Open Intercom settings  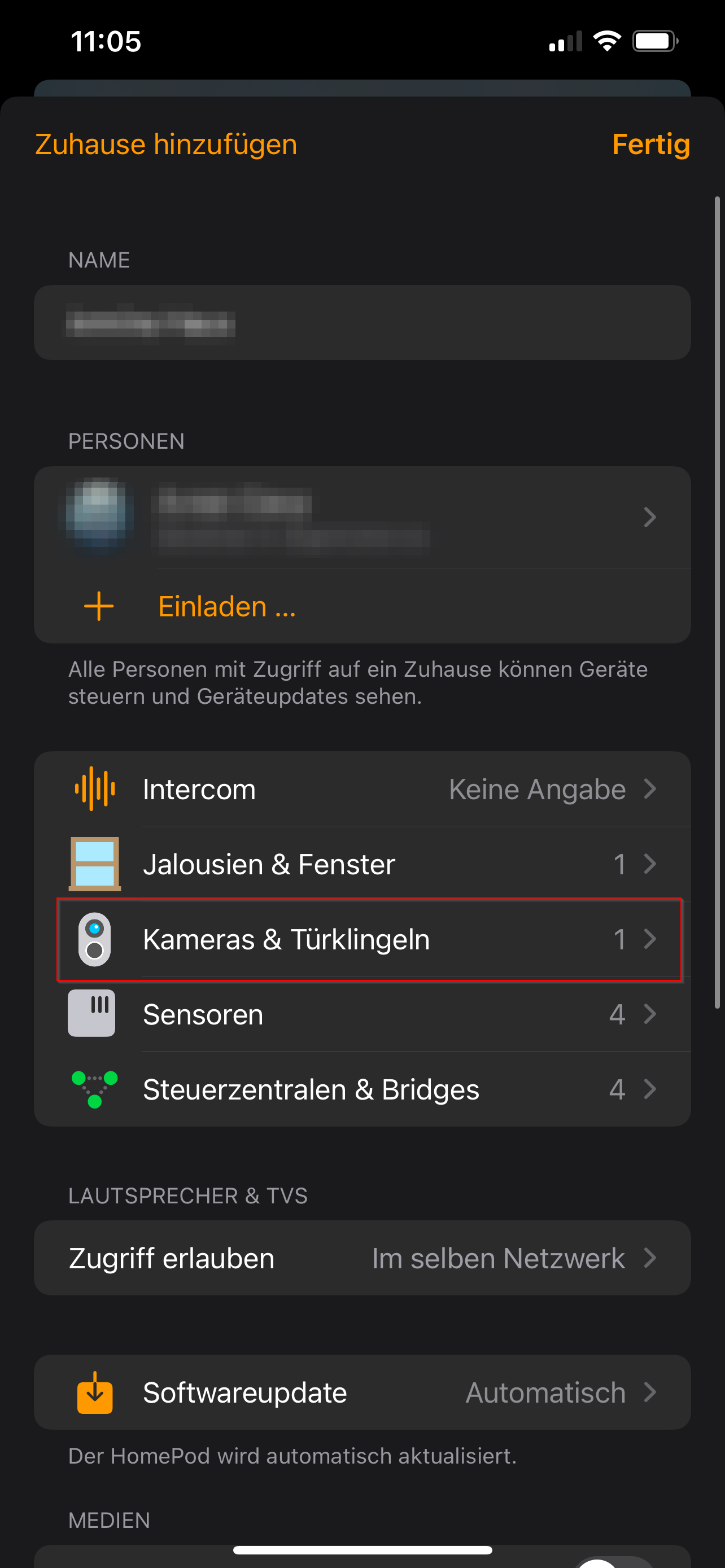(361, 790)
